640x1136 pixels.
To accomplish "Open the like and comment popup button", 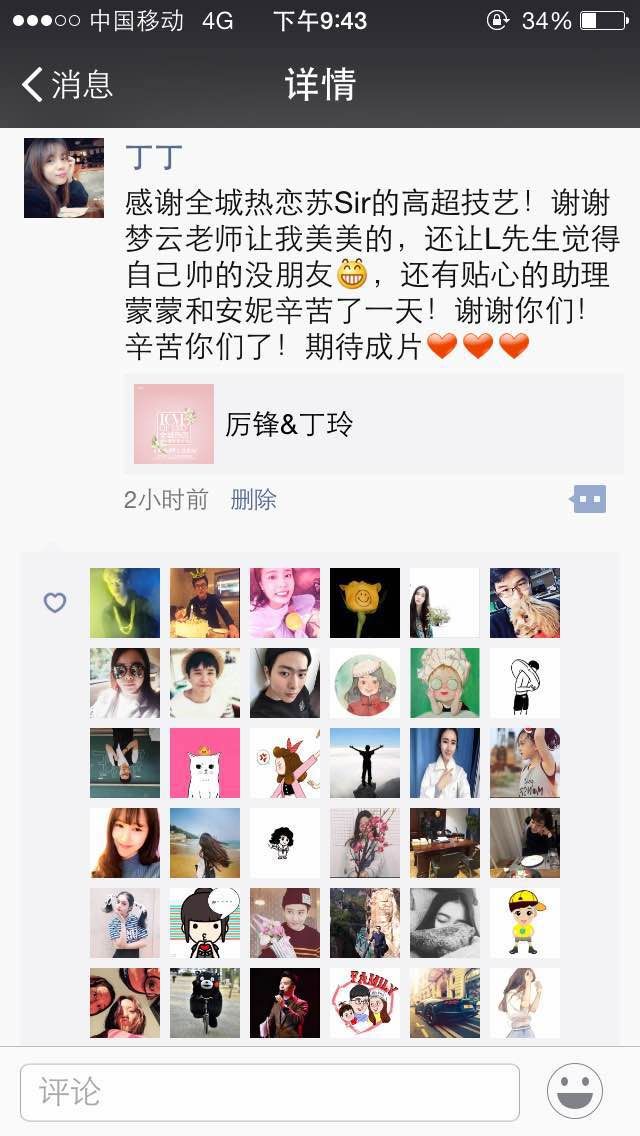I will coord(589,499).
